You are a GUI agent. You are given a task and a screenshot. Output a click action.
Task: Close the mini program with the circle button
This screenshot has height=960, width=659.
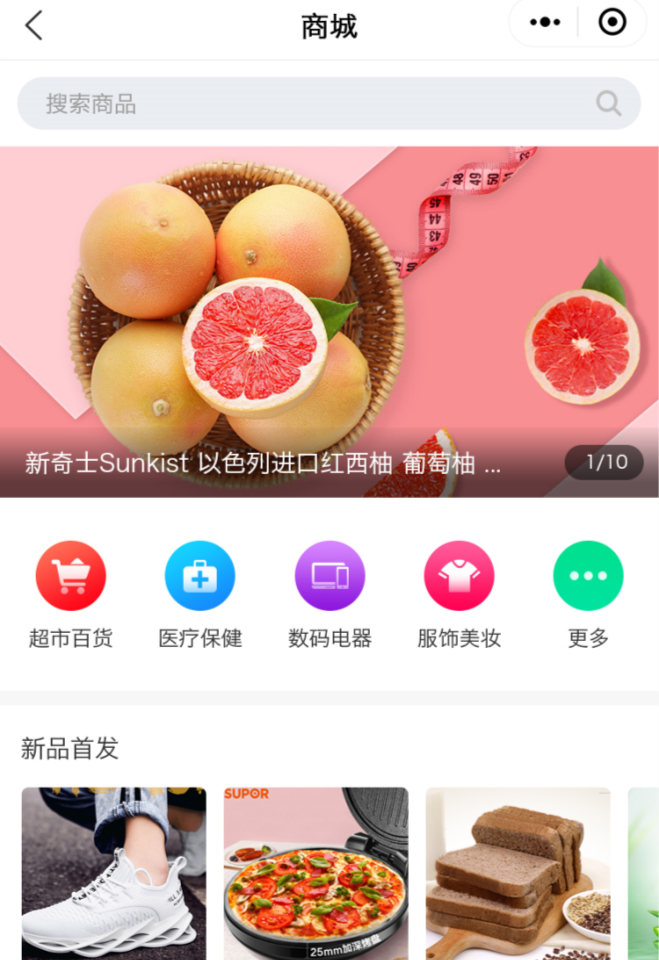point(612,22)
